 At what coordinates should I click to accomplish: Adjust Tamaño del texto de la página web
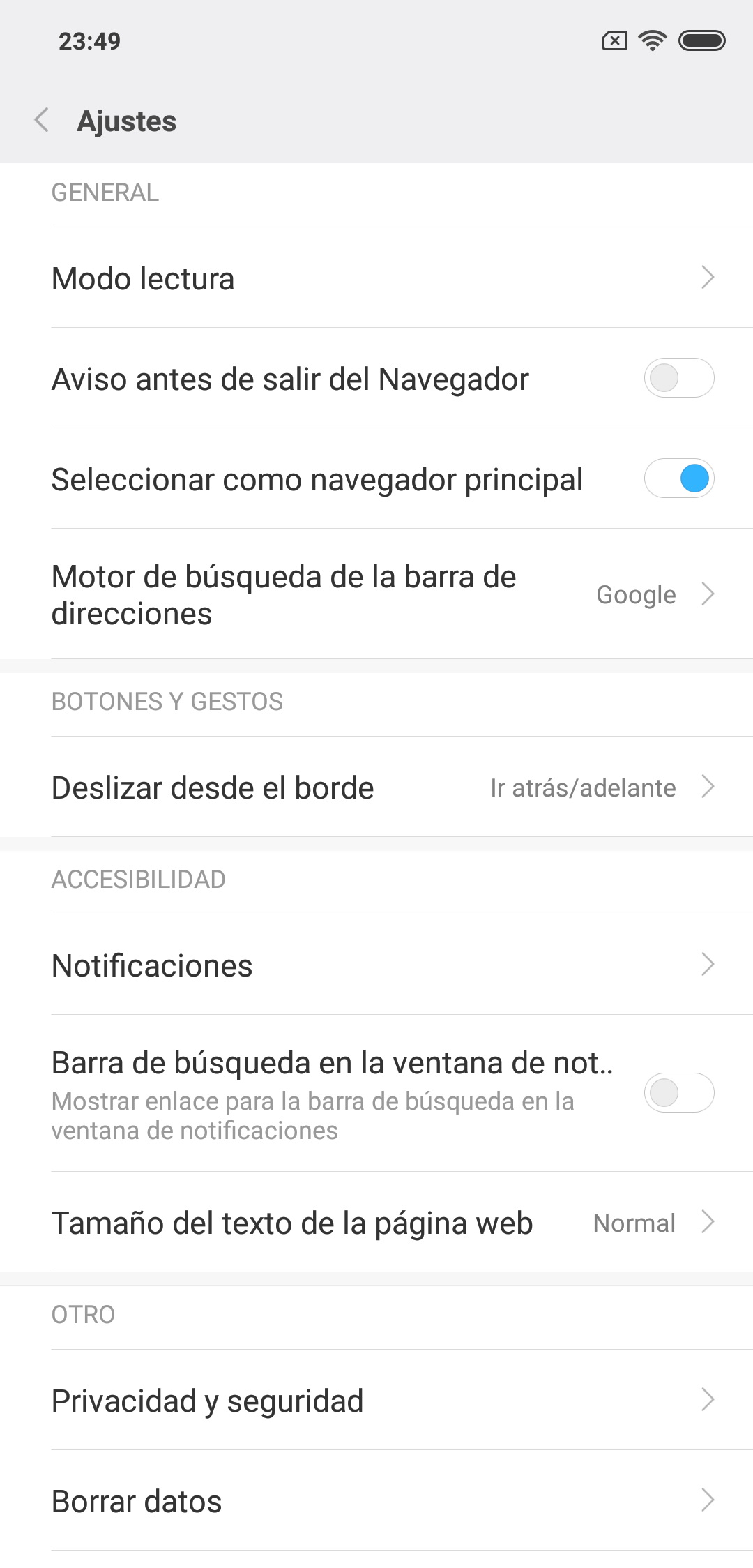(x=376, y=1223)
